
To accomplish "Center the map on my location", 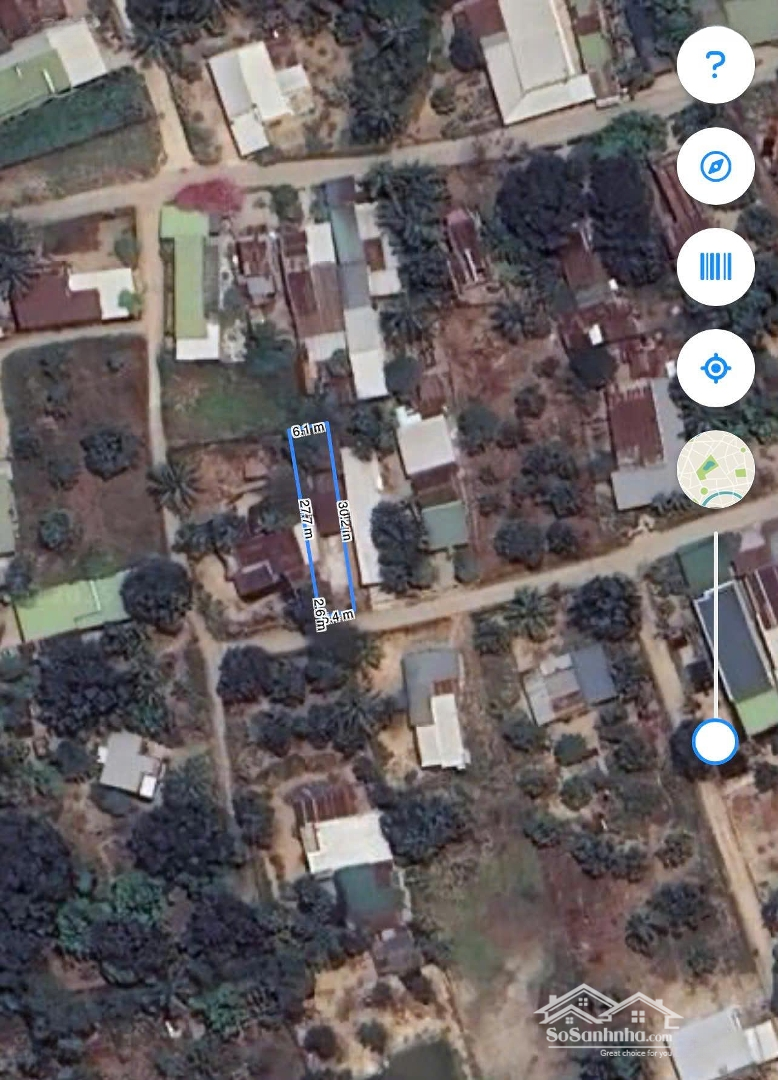I will 715,368.
